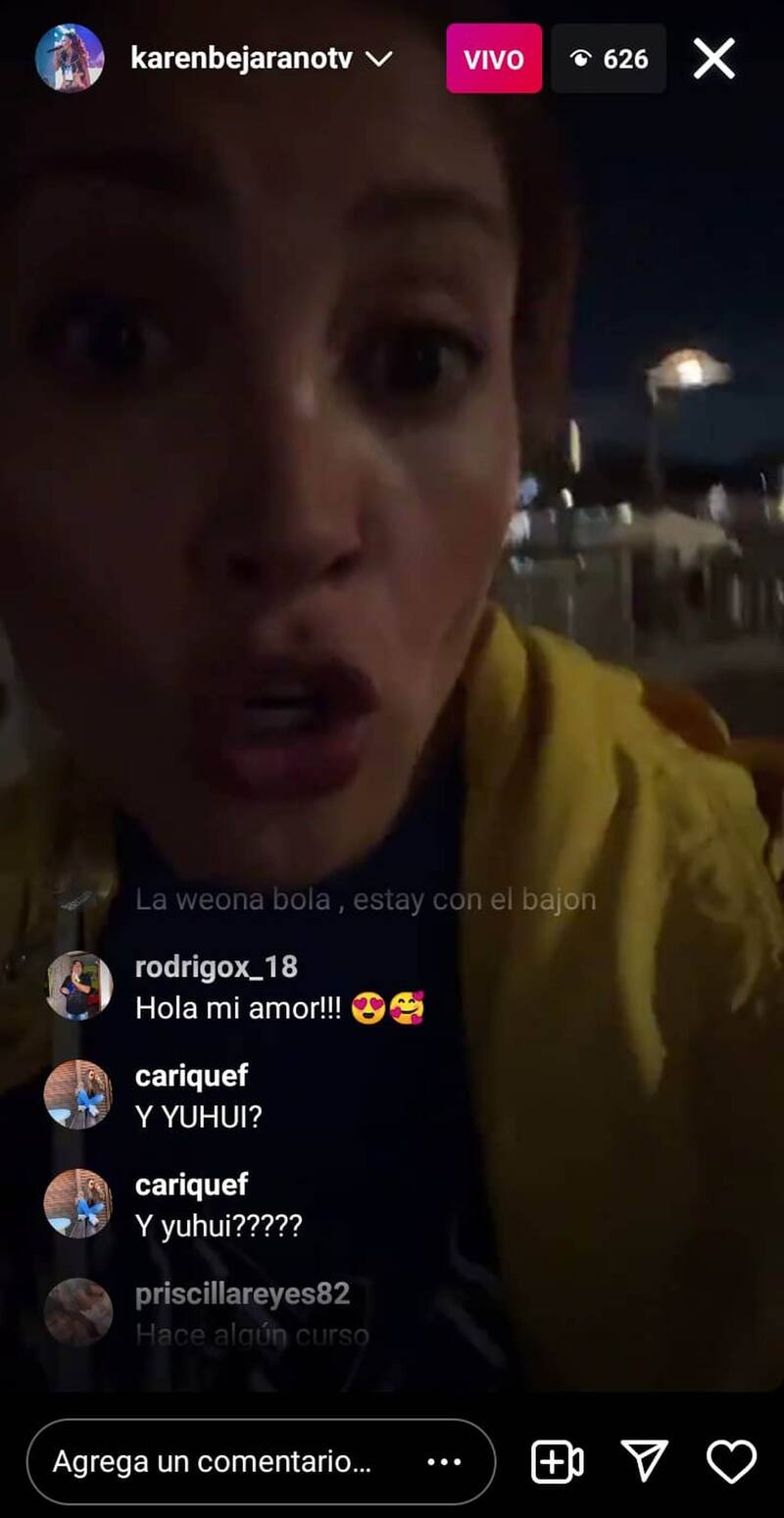Tap the host's profile picture
Screen dimensions: 784x1518
70,59
